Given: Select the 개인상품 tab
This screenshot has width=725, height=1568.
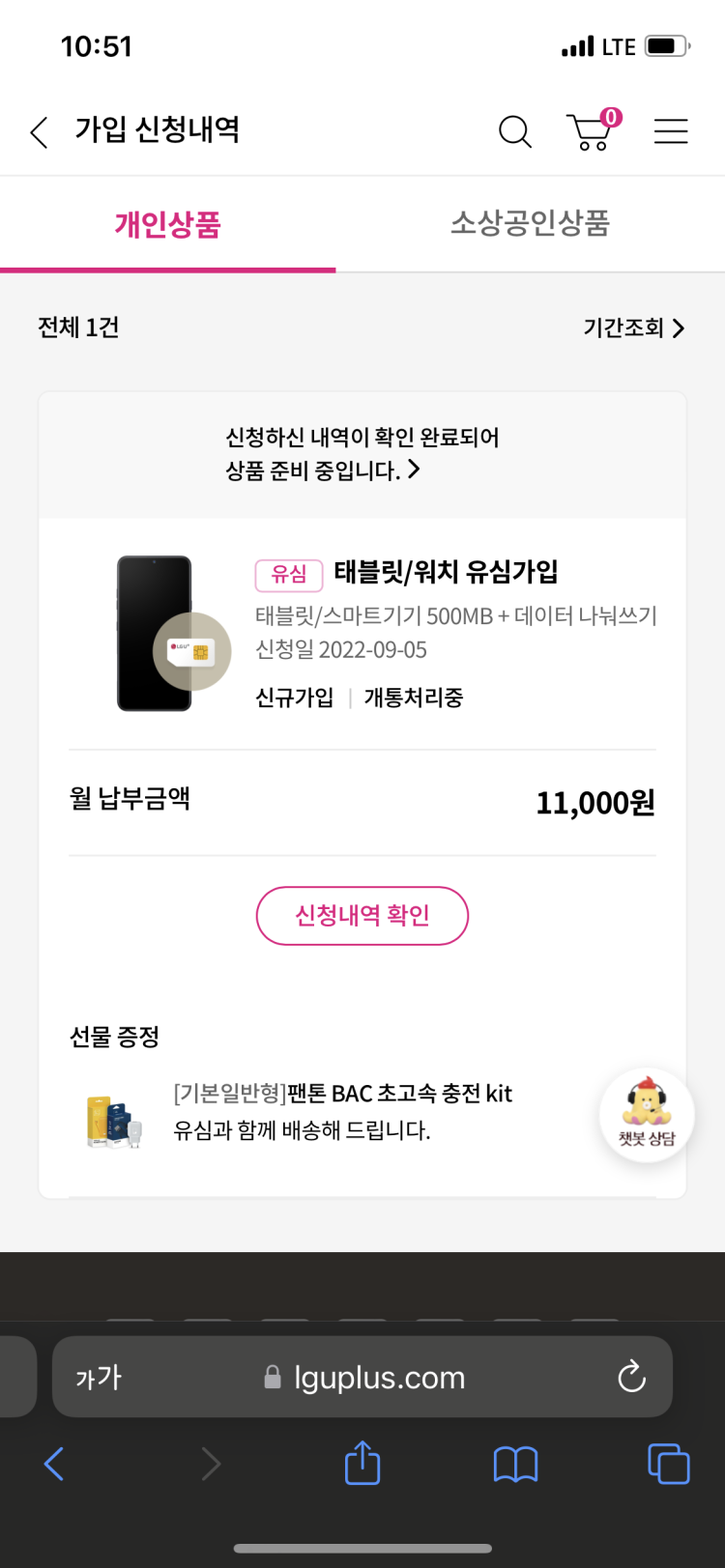Looking at the screenshot, I should coord(168,222).
